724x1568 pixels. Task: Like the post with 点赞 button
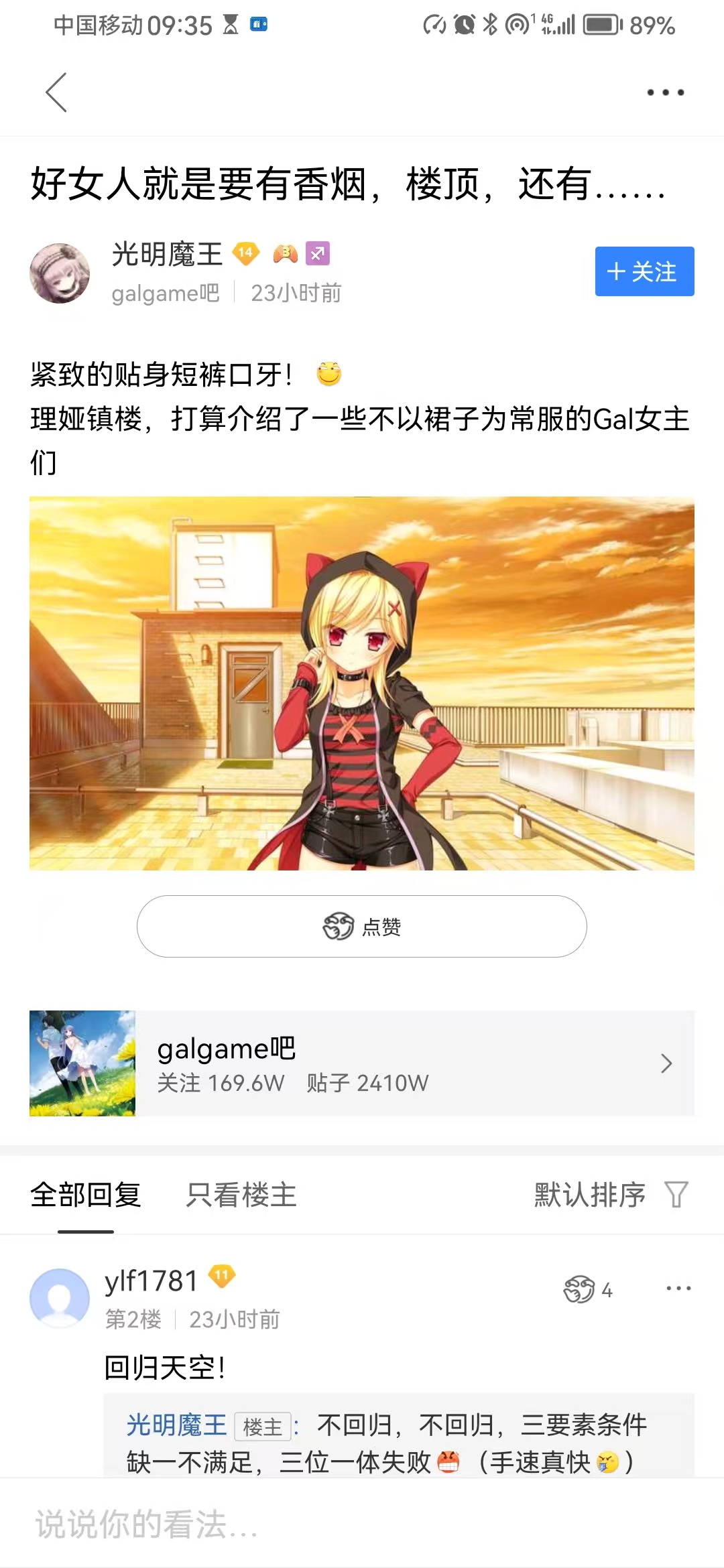tap(362, 927)
